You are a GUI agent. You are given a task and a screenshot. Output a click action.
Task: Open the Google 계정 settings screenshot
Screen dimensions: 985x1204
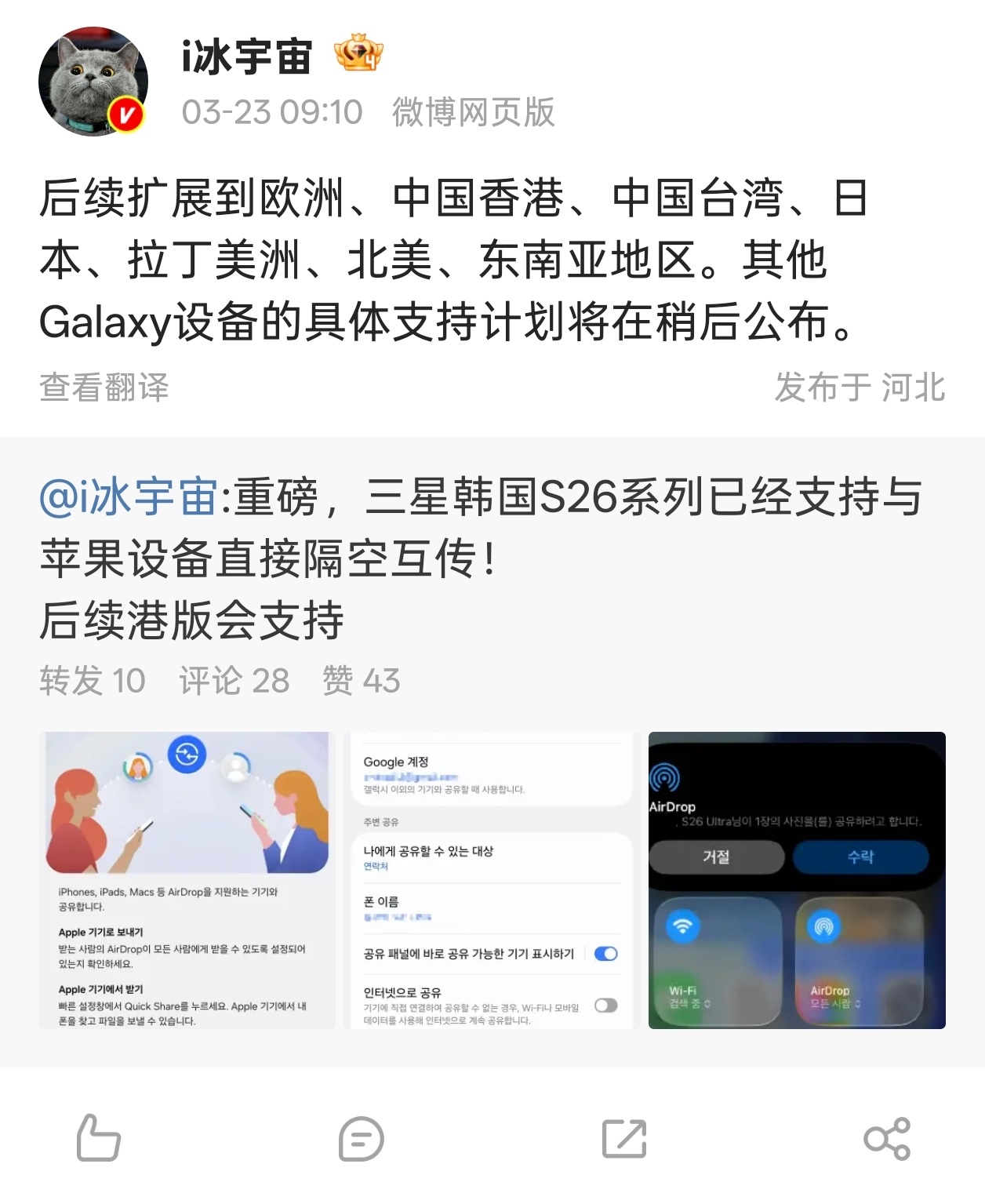click(492, 880)
